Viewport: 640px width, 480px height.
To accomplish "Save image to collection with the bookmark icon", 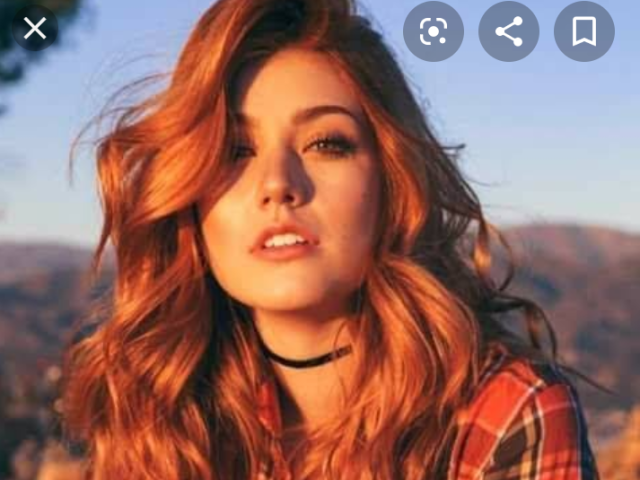I will [584, 32].
